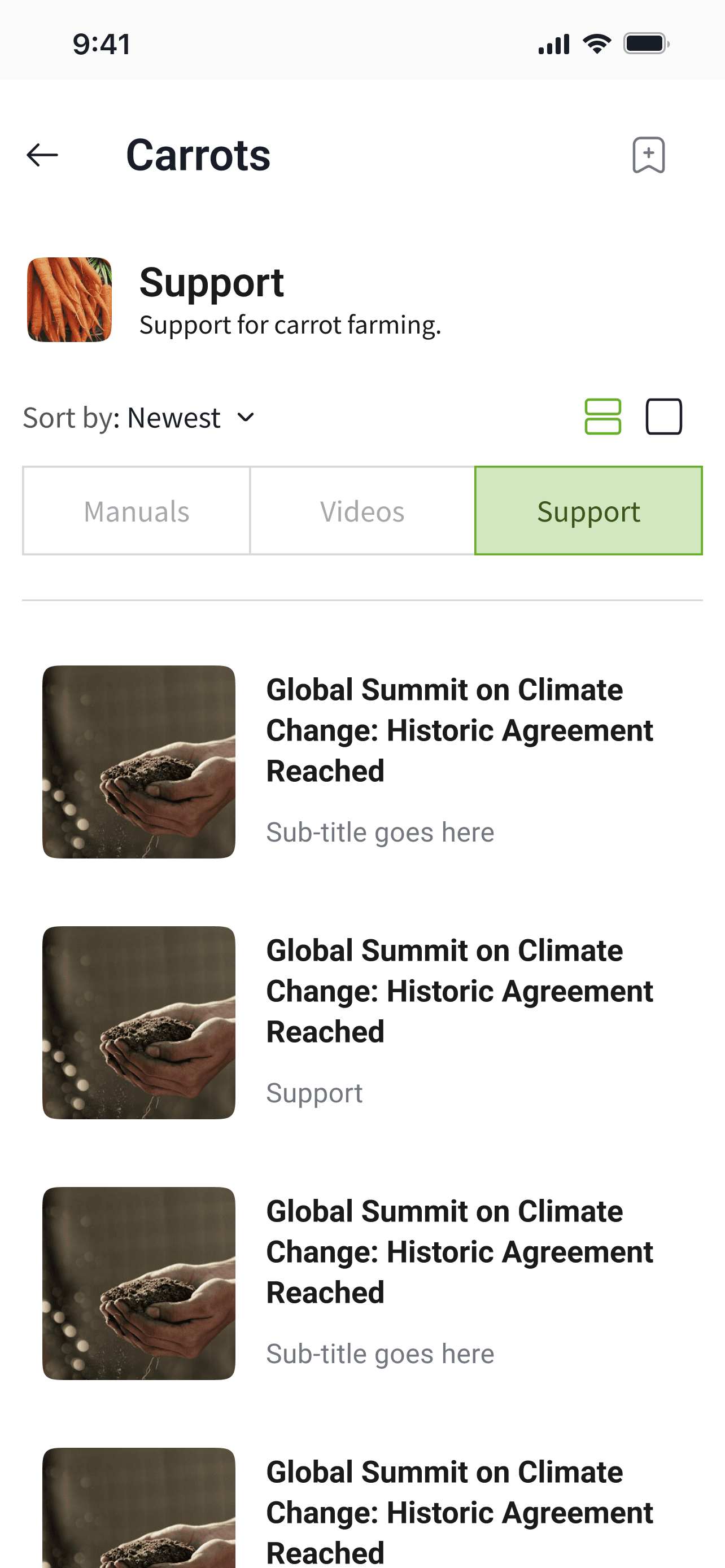725x1568 pixels.
Task: Select the Support tab
Action: click(x=588, y=511)
